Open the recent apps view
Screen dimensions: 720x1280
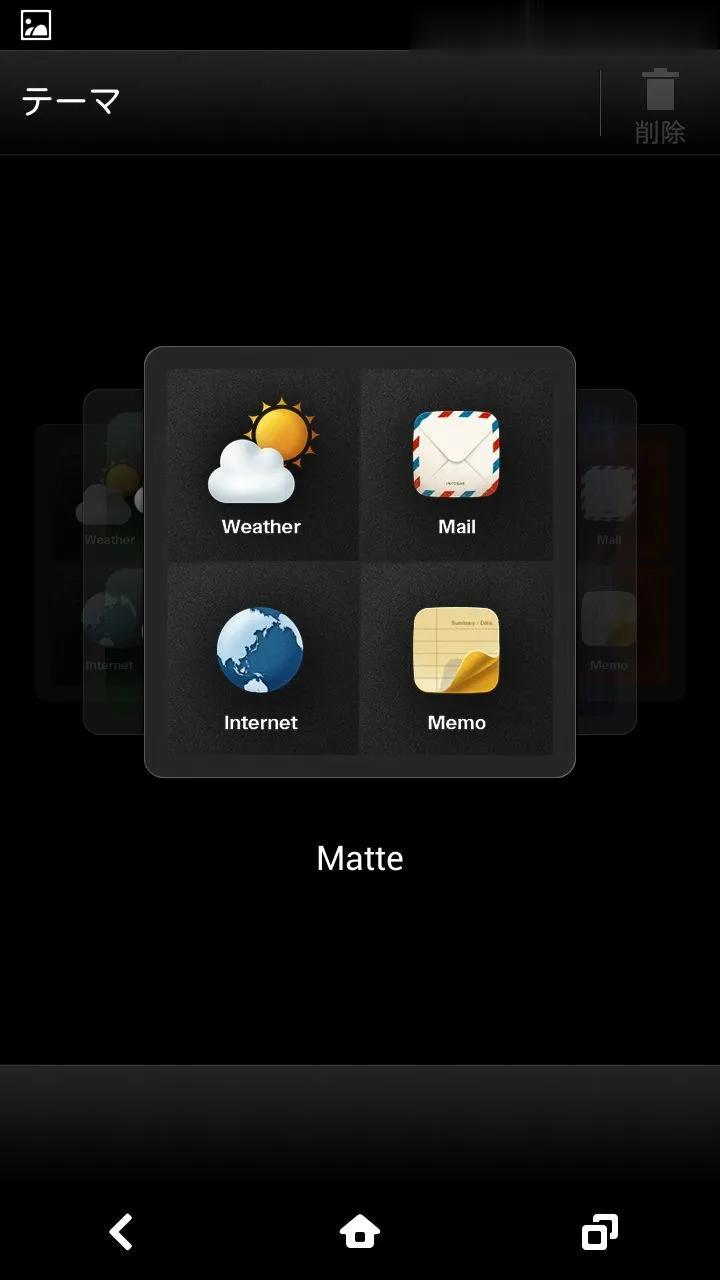(599, 1232)
